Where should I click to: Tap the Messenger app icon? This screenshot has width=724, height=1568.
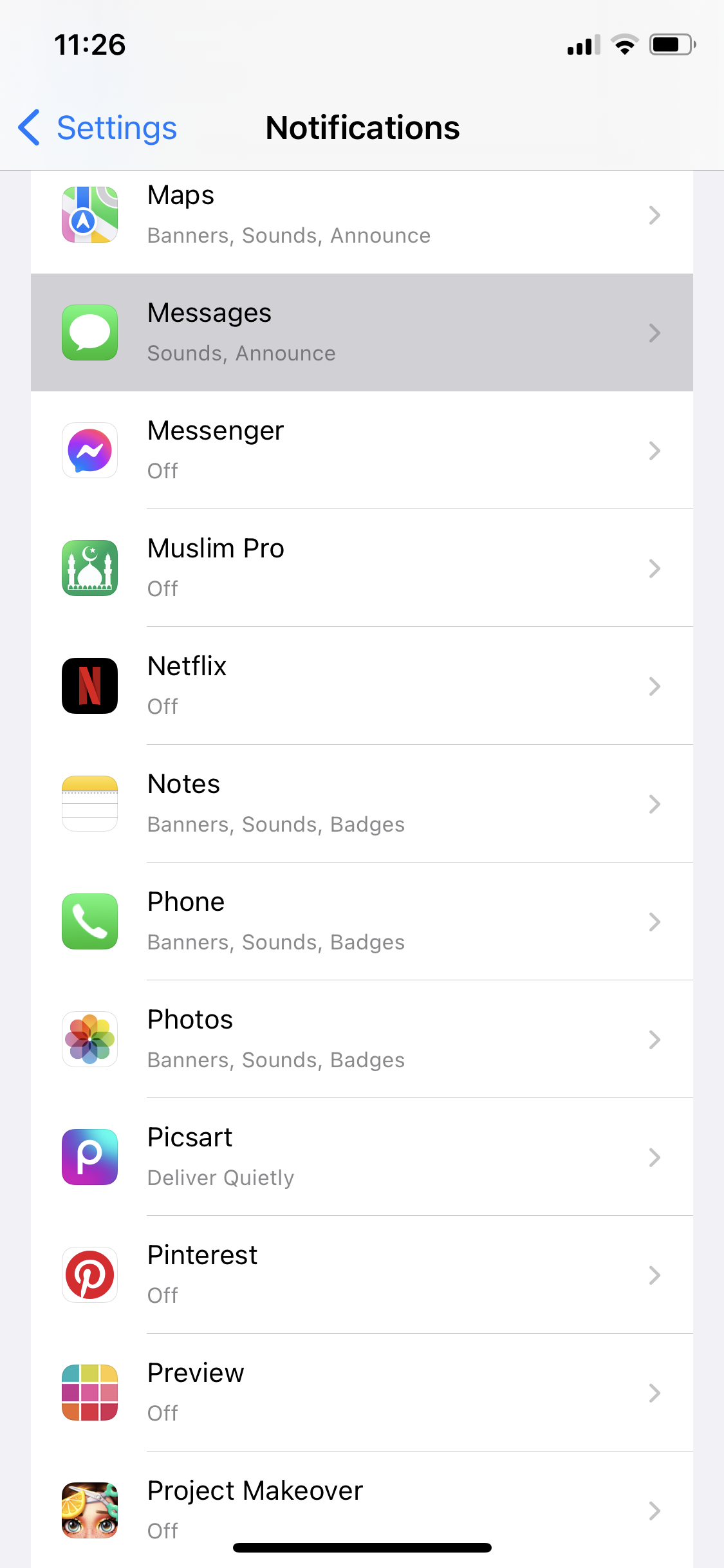(x=89, y=450)
